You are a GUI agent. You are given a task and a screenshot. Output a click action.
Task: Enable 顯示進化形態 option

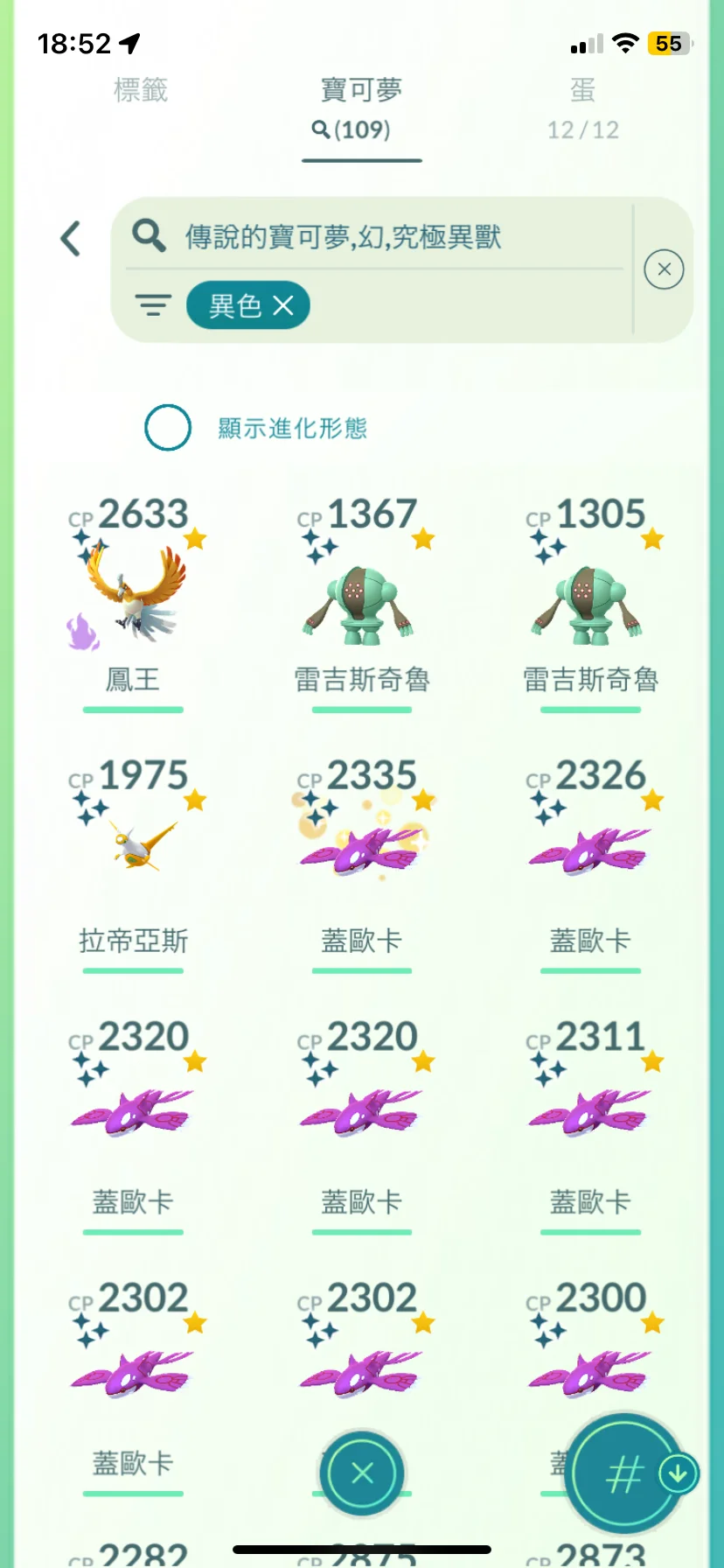point(168,428)
